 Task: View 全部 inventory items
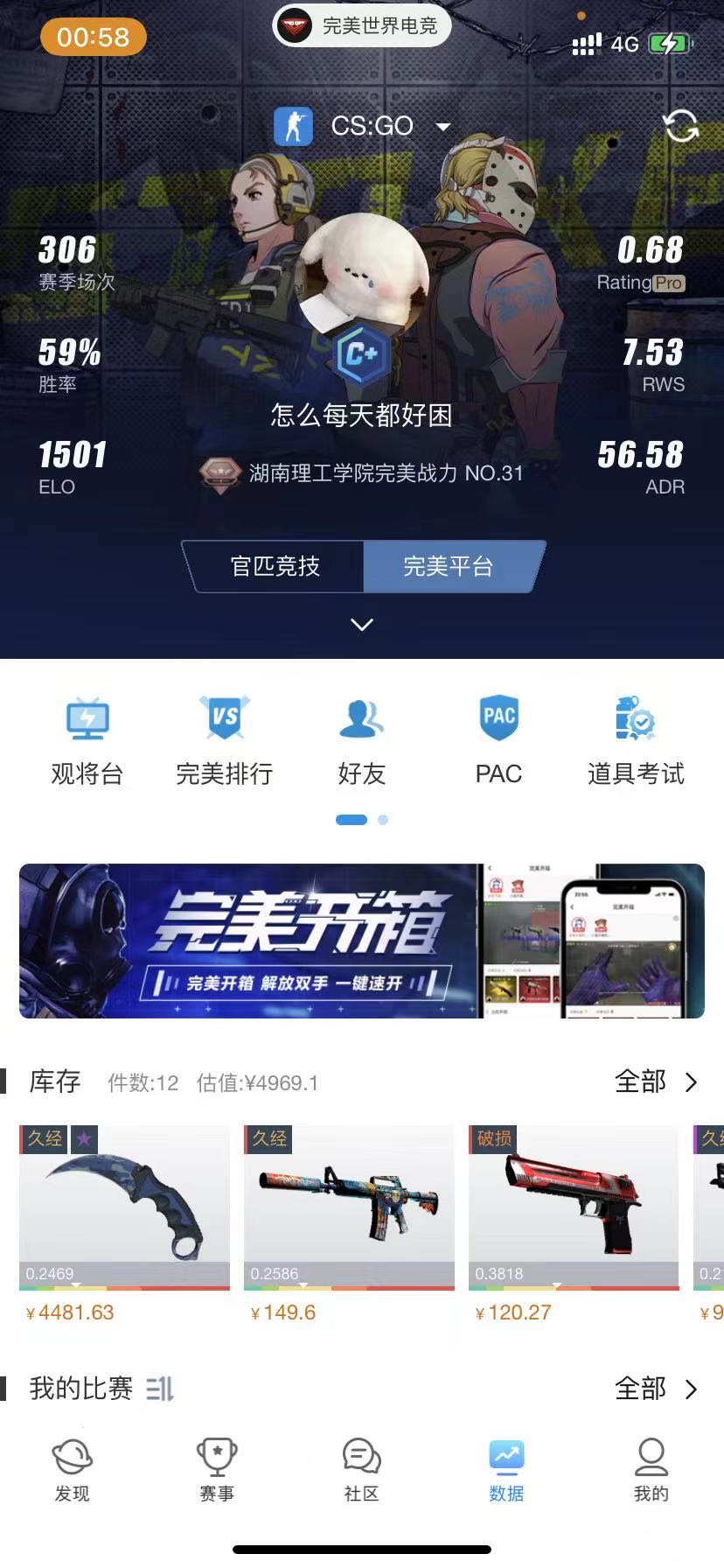656,1082
